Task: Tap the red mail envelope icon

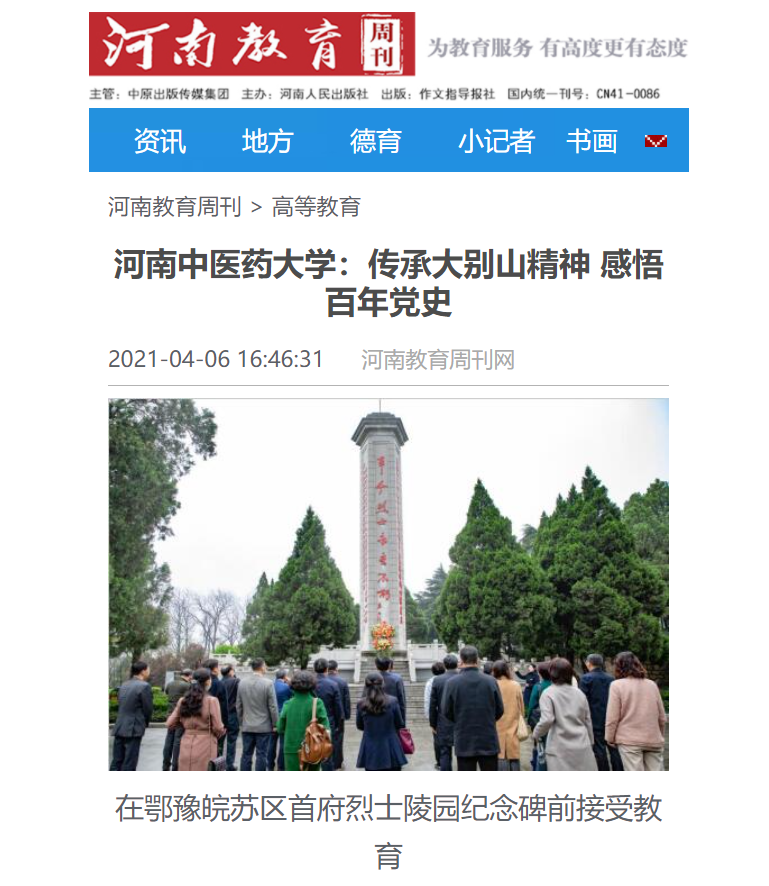Action: pyautogui.click(x=656, y=142)
